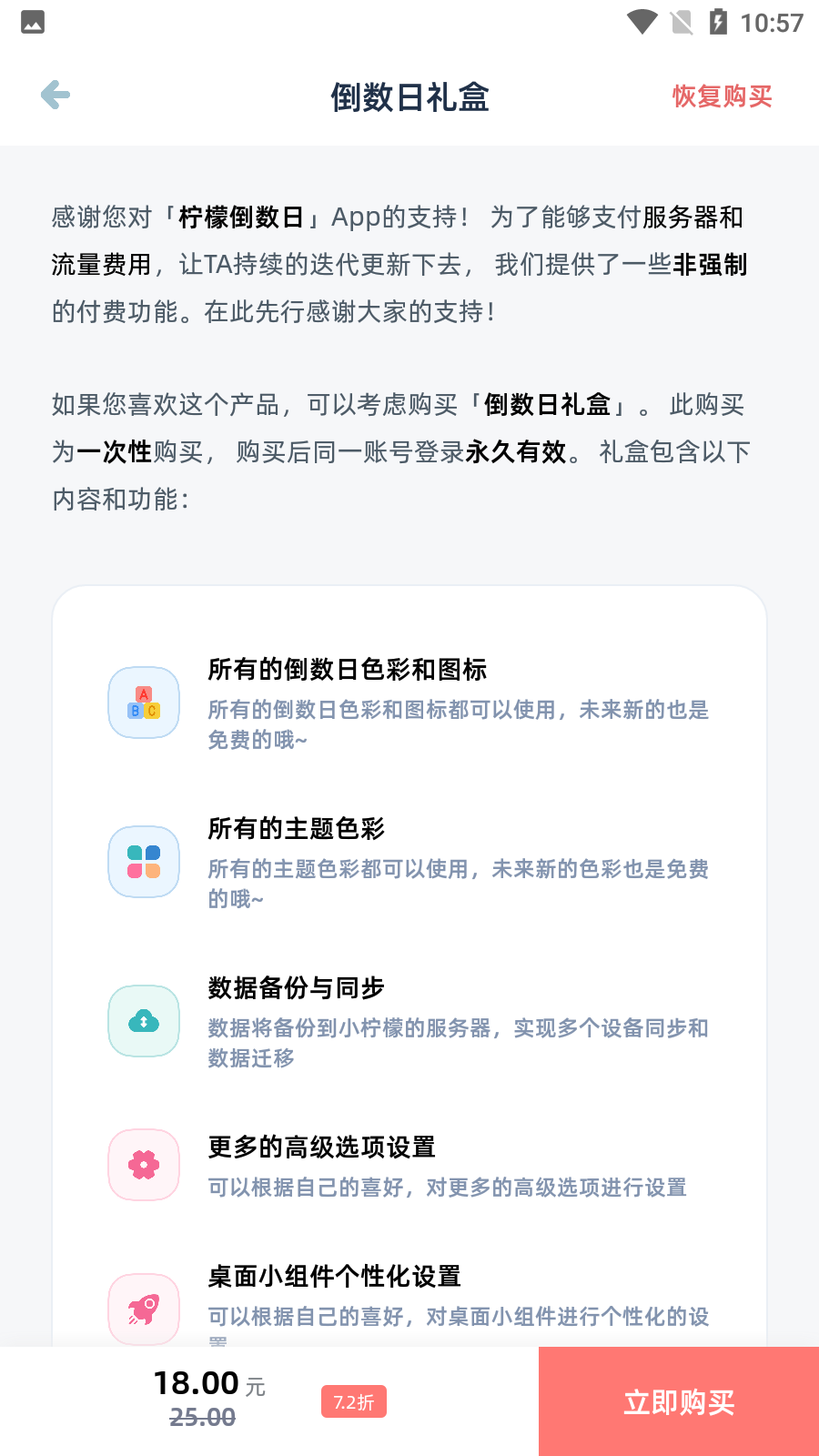Tap the back arrow in the top bar
The image size is (819, 1456).
pos(56,95)
